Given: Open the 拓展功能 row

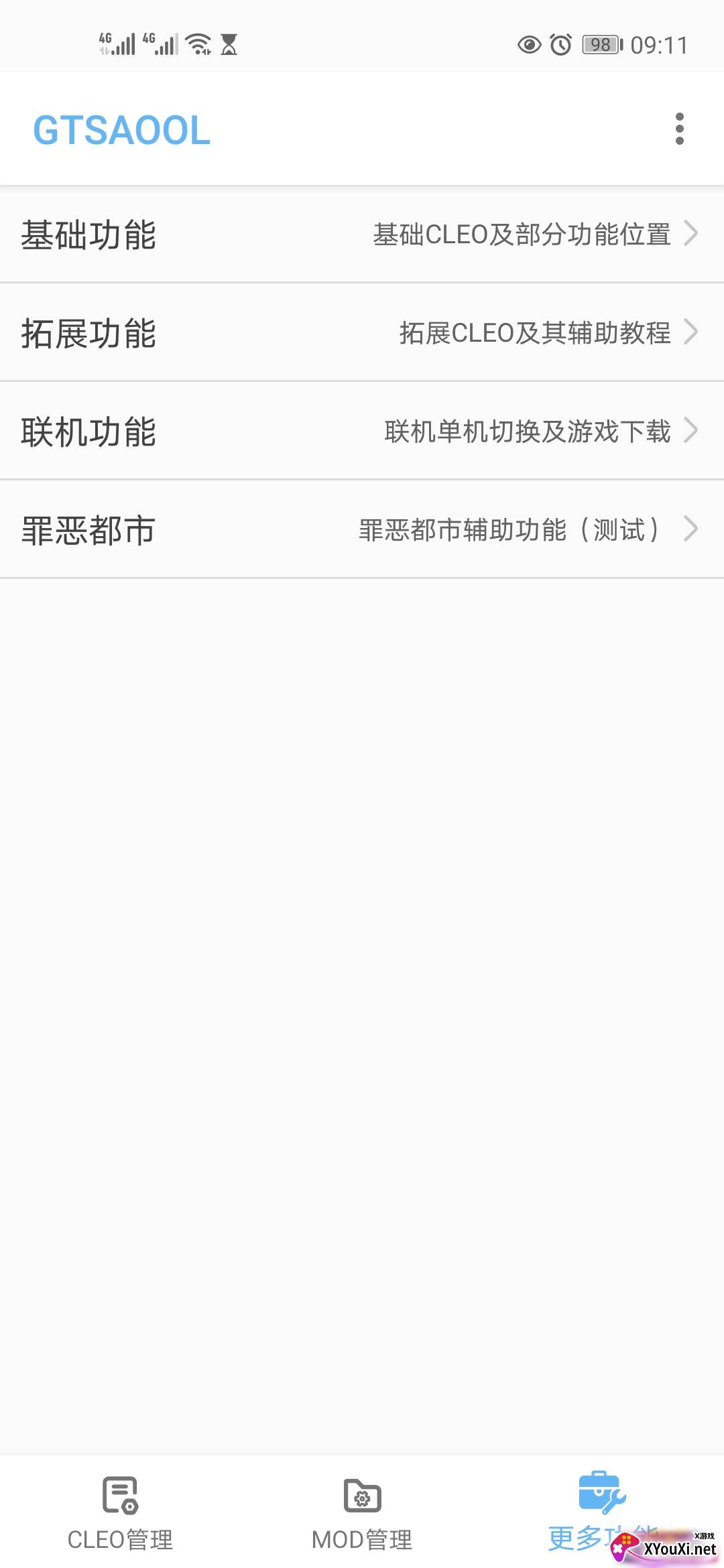Looking at the screenshot, I should click(x=362, y=332).
